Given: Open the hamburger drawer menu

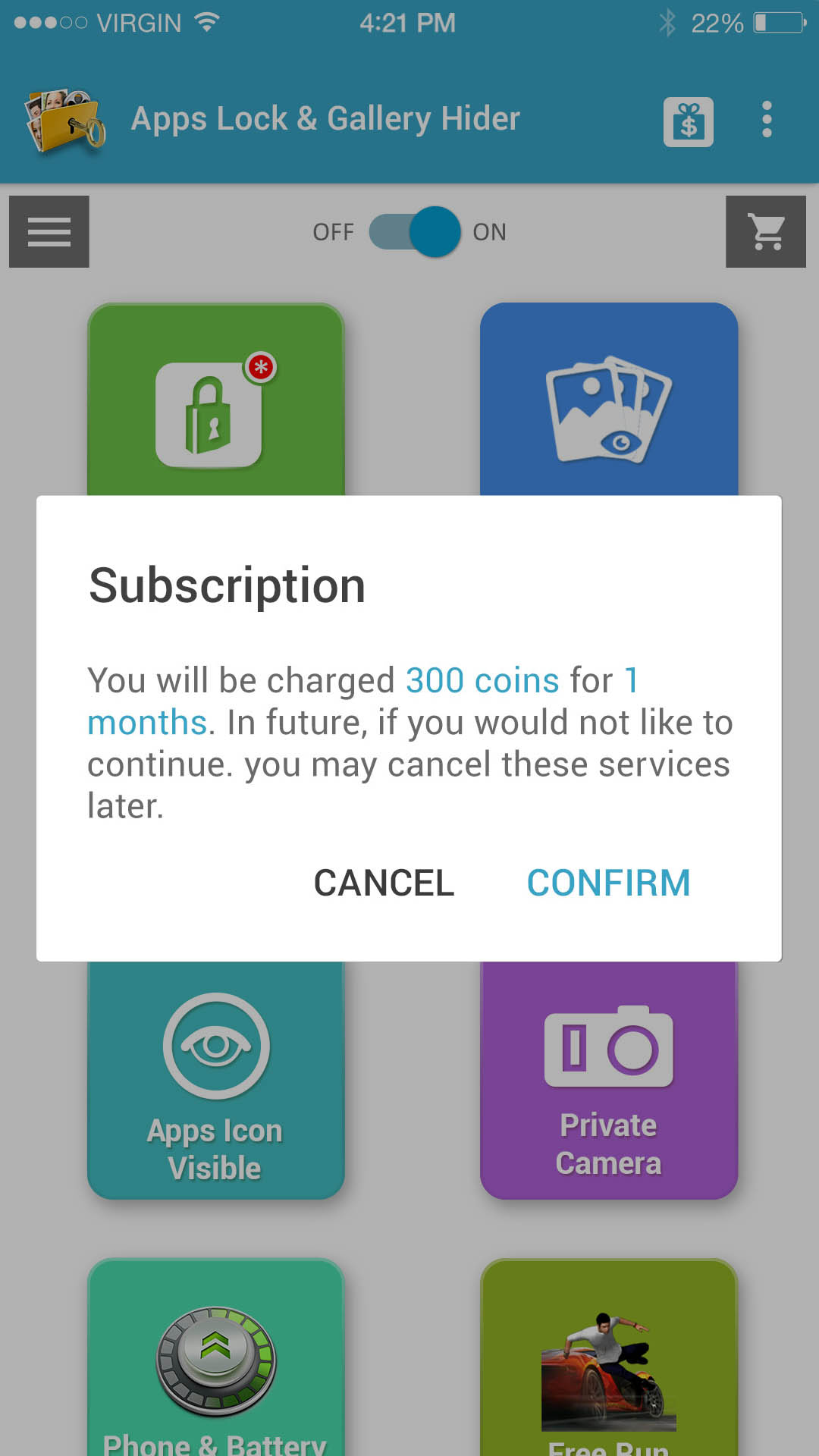Looking at the screenshot, I should pyautogui.click(x=49, y=232).
